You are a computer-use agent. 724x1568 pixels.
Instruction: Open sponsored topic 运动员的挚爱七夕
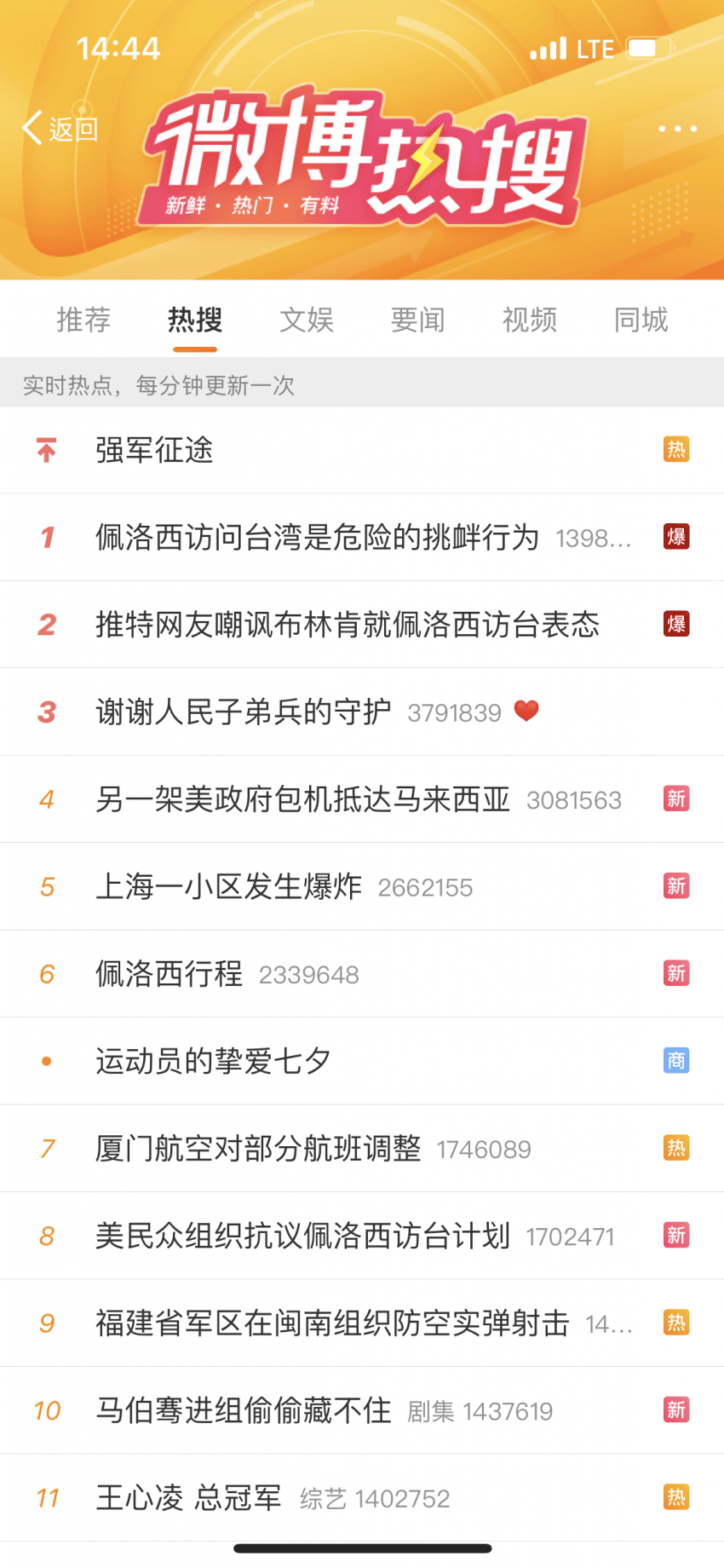pyautogui.click(x=213, y=1062)
